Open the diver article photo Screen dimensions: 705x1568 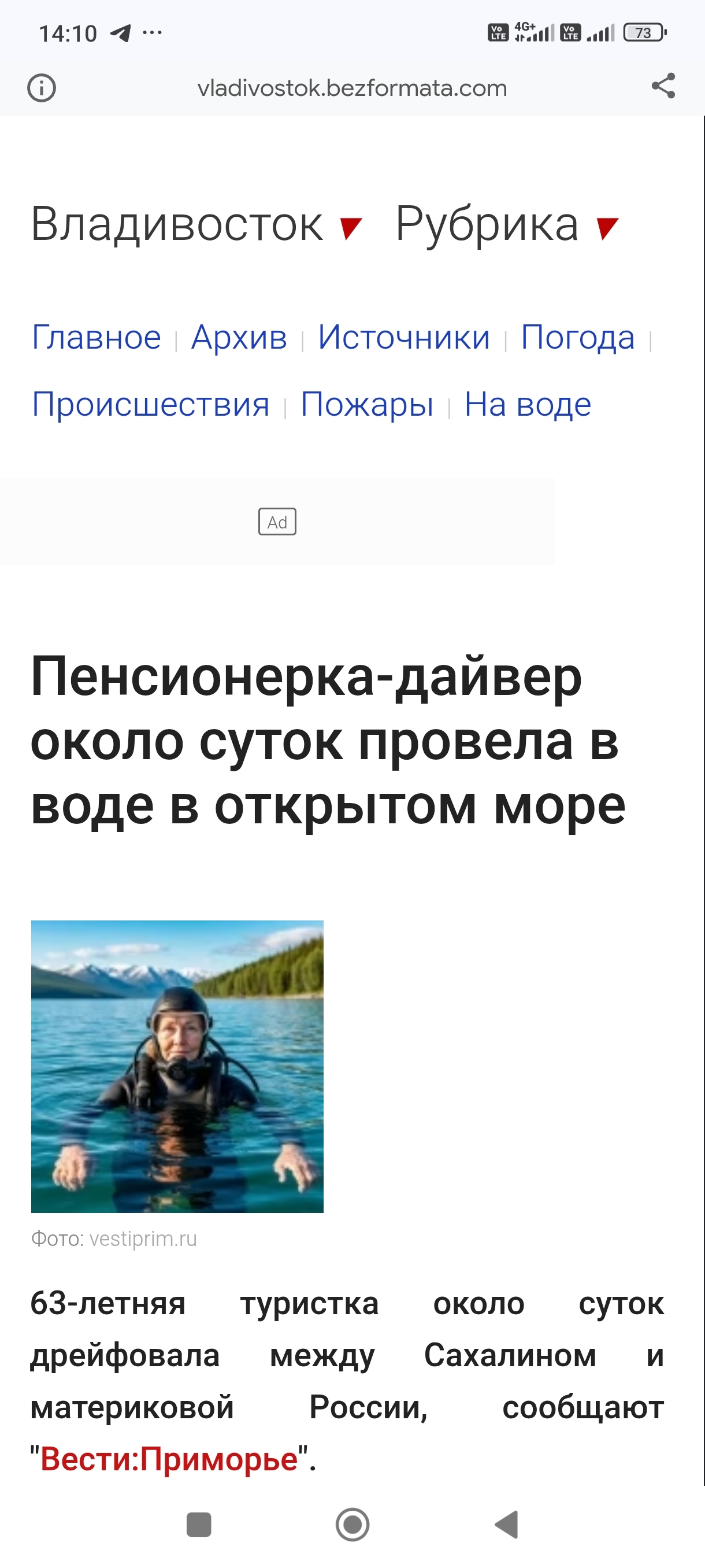177,1066
